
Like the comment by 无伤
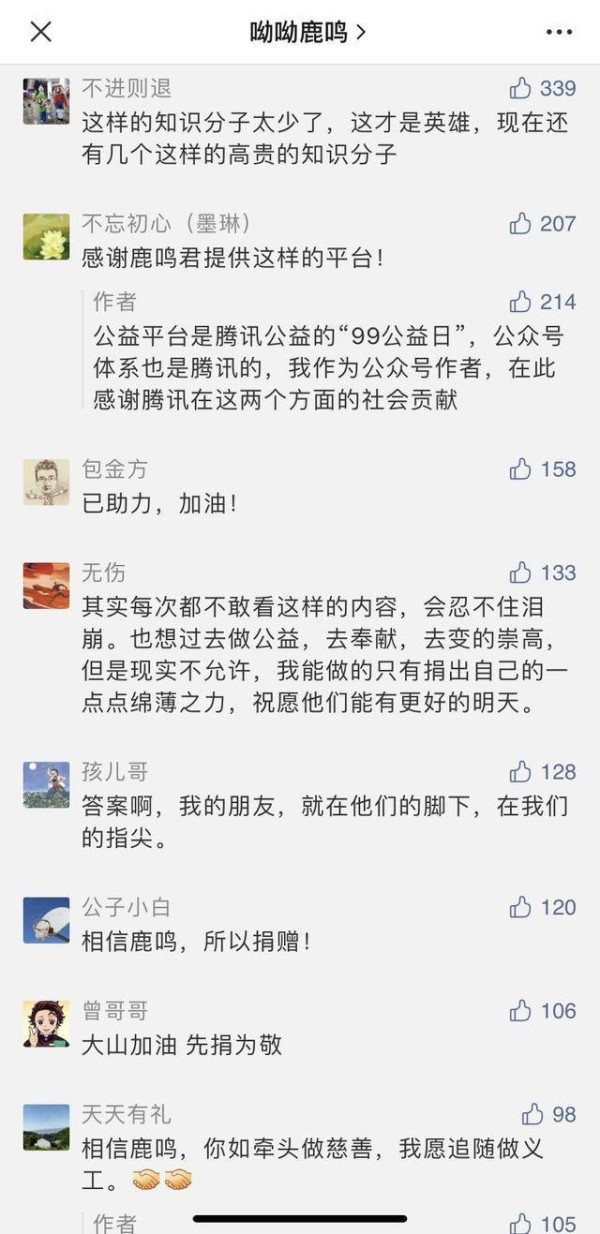[521, 573]
